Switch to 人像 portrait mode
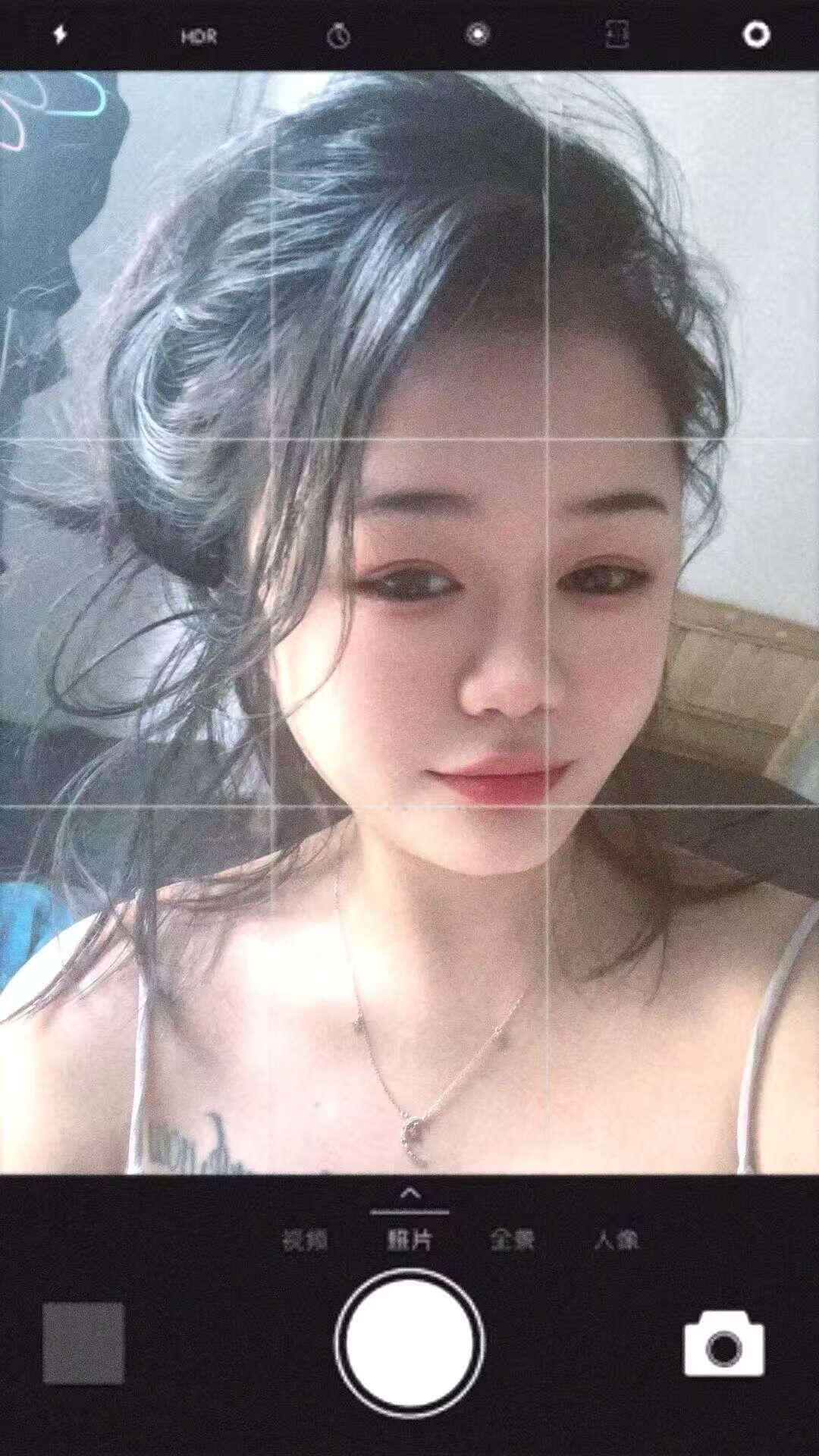This screenshot has height=1456, width=819. point(616,1241)
